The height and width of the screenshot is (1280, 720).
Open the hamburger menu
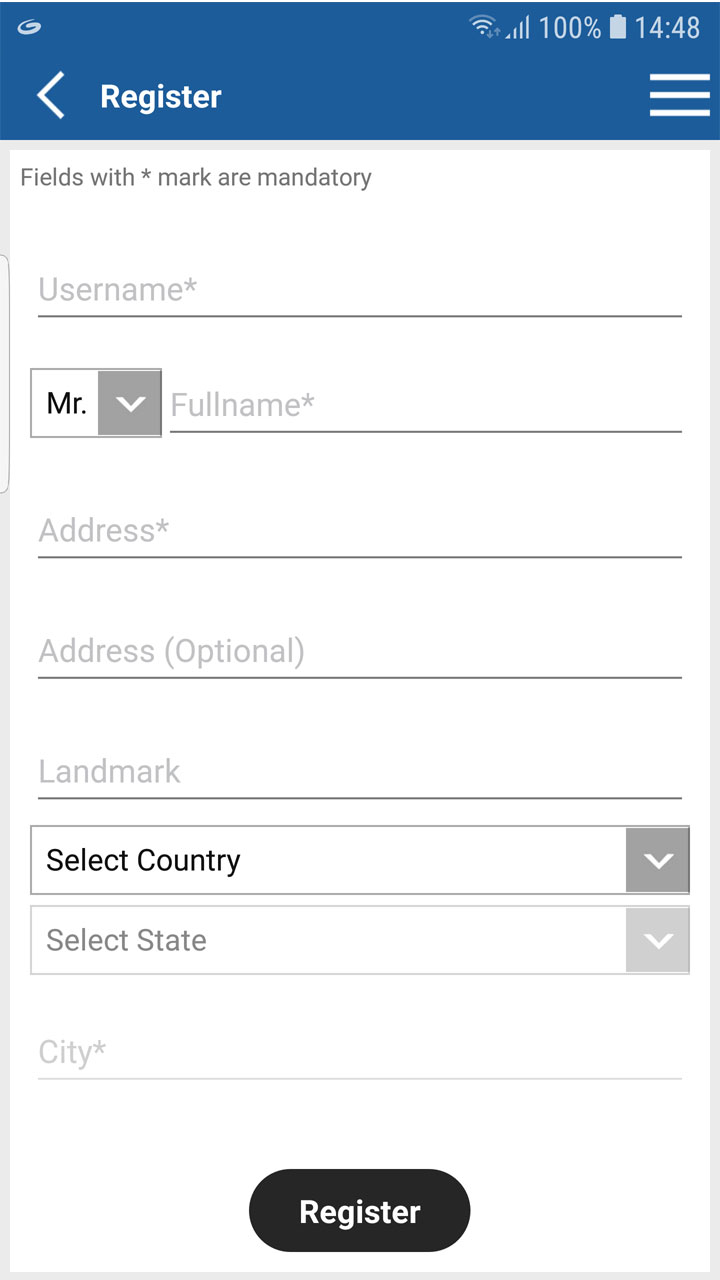click(x=679, y=96)
